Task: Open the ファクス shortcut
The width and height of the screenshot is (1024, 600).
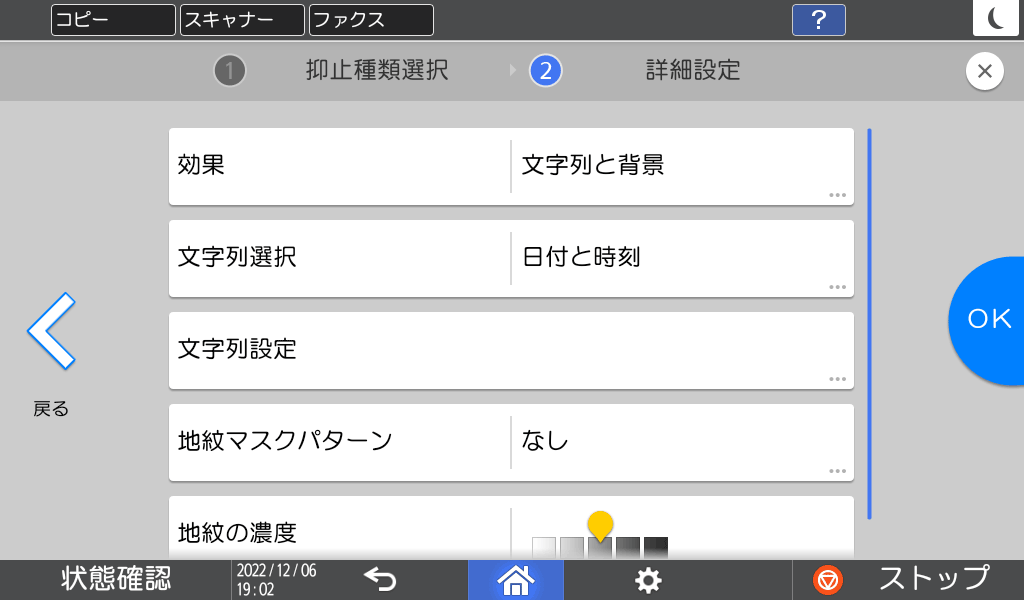Action: pos(371,20)
